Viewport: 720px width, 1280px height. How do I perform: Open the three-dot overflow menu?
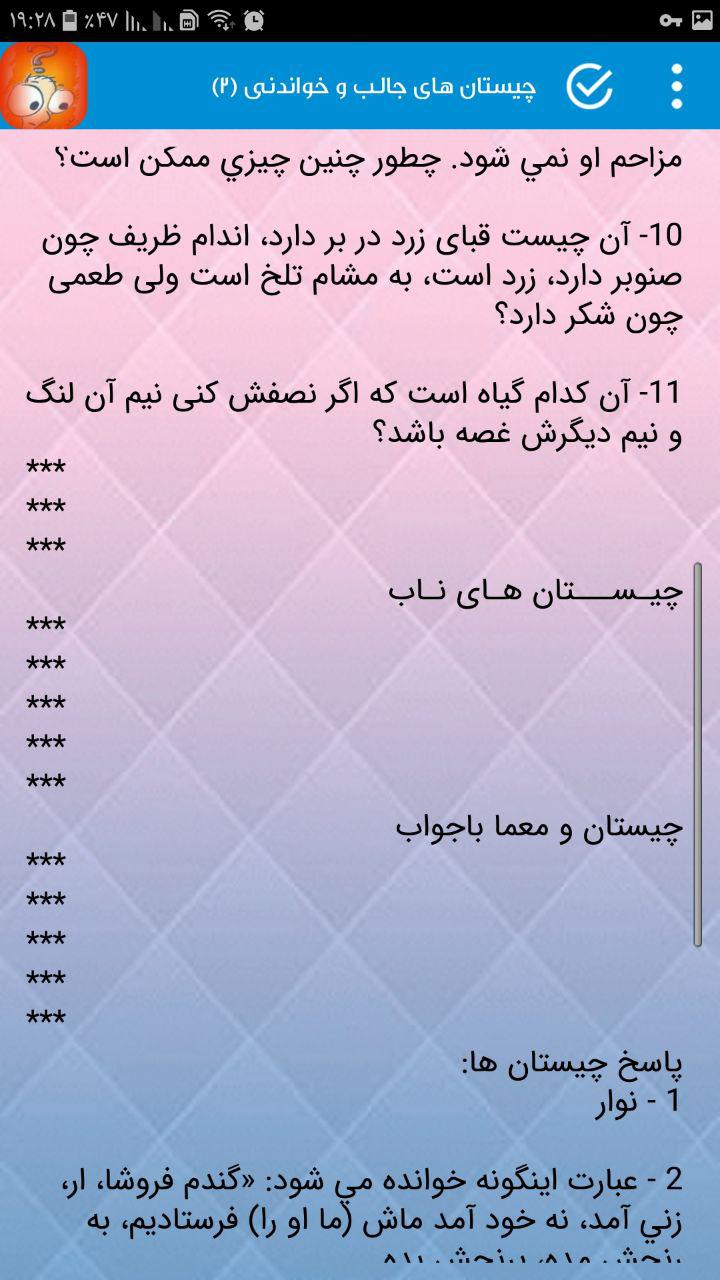(x=677, y=86)
